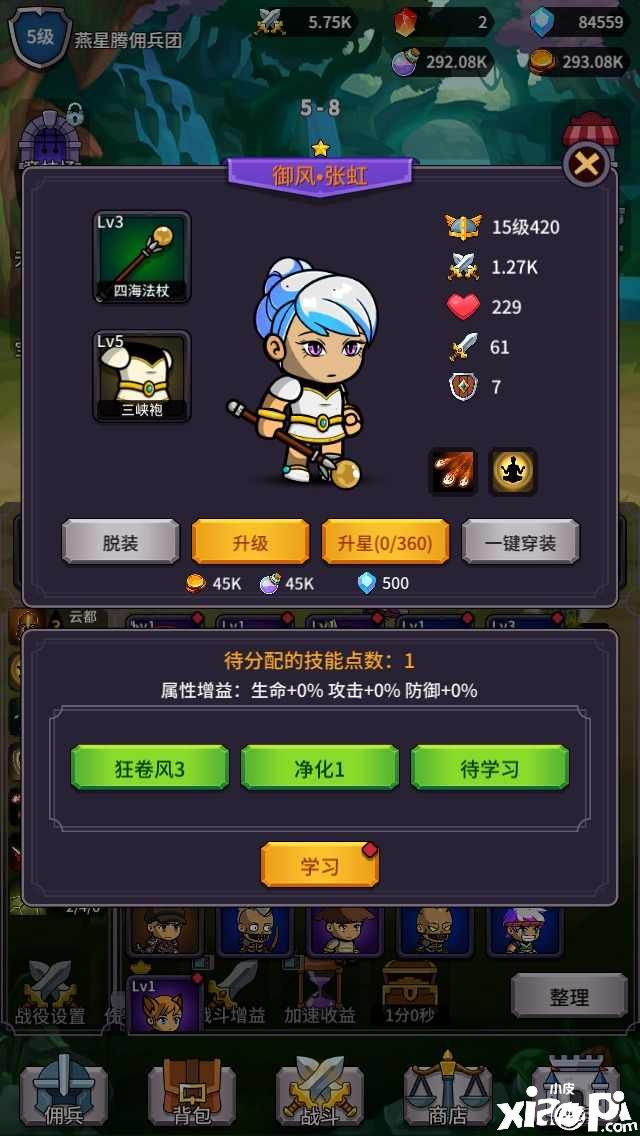Select the 净化1 skill

click(320, 768)
